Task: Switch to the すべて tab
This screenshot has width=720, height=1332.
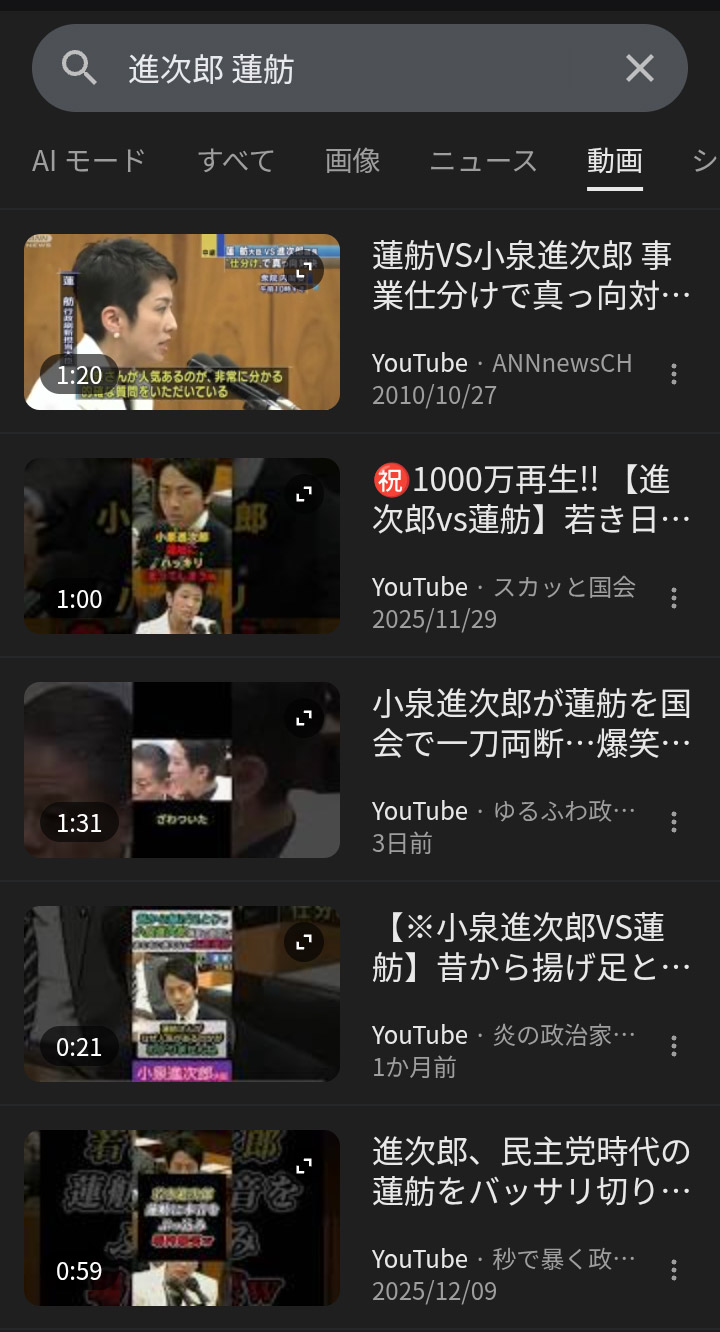Action: [x=236, y=161]
